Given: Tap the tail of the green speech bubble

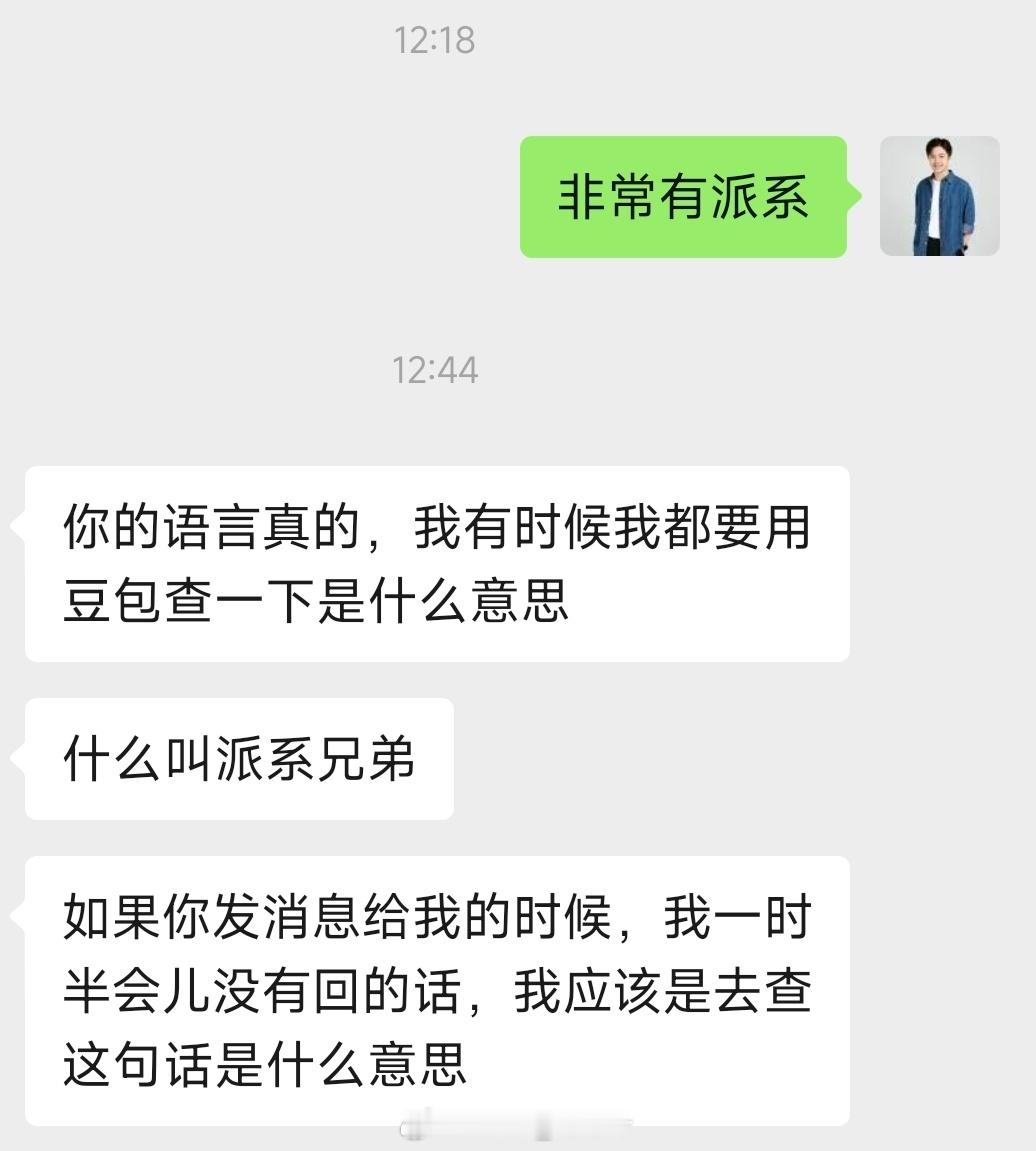Looking at the screenshot, I should 856,197.
